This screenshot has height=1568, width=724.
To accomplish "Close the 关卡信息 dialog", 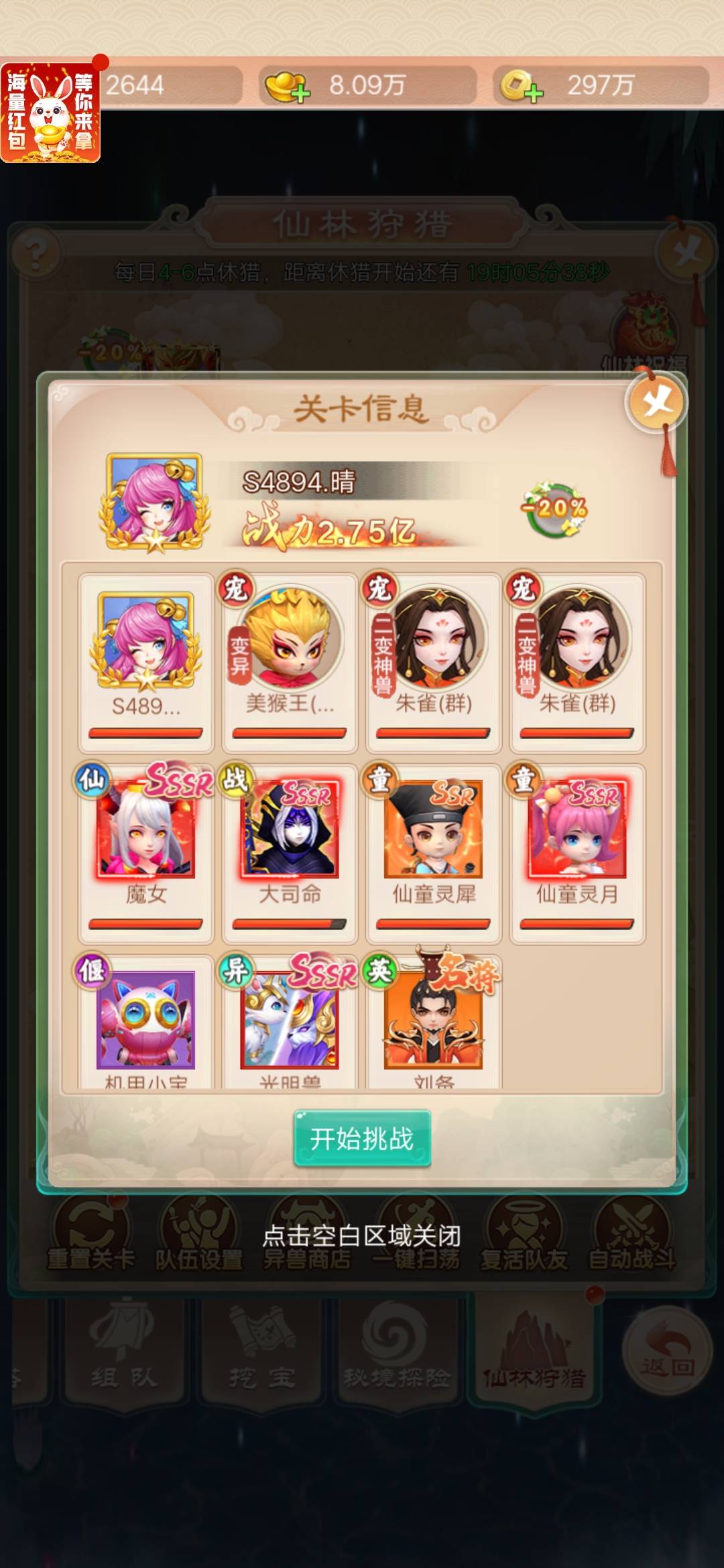I will point(656,403).
